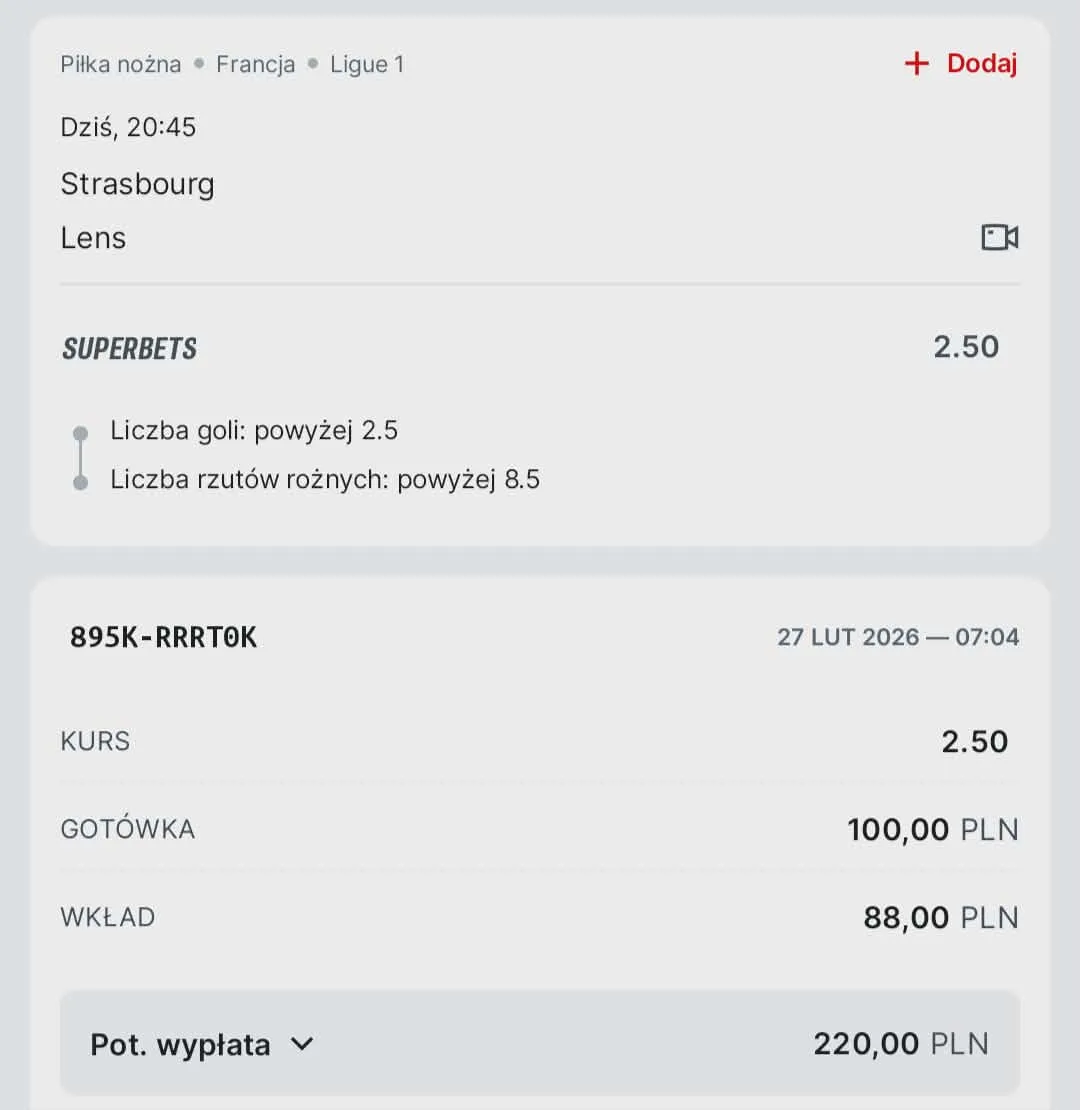Toggle the corner bet powyżej 8.5 selection

(x=324, y=479)
